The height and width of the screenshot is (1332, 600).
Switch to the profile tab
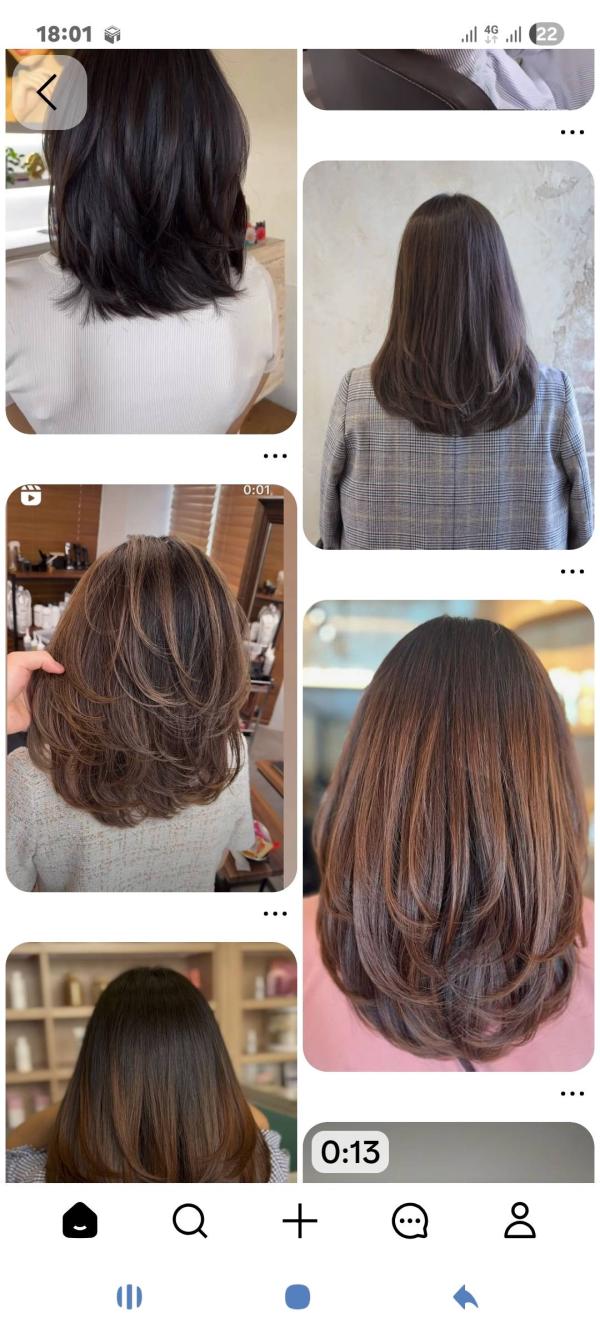[x=520, y=1220]
